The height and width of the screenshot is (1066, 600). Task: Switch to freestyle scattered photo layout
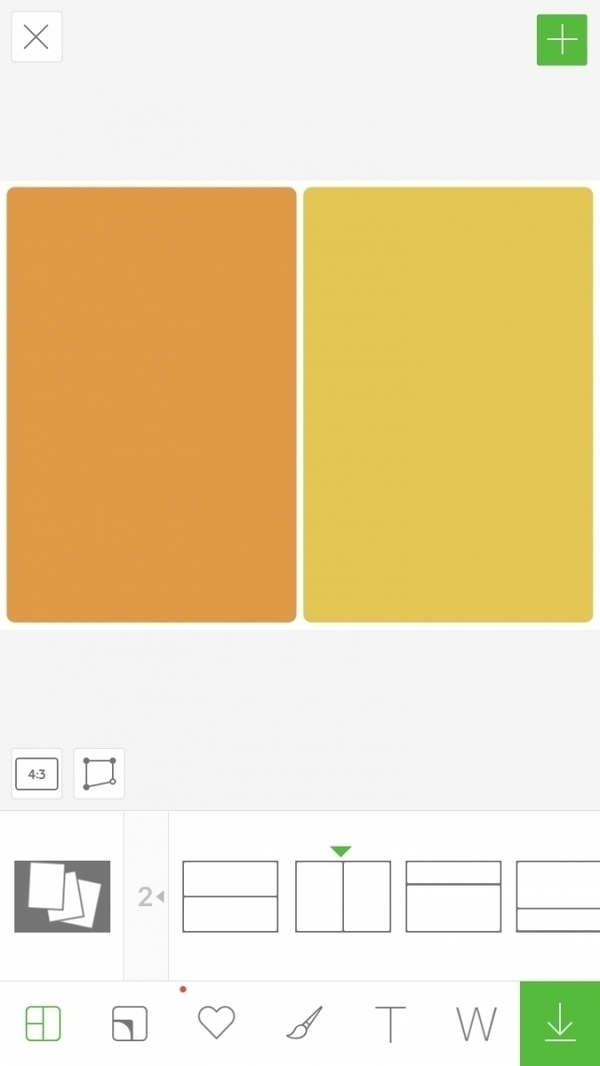(x=62, y=896)
